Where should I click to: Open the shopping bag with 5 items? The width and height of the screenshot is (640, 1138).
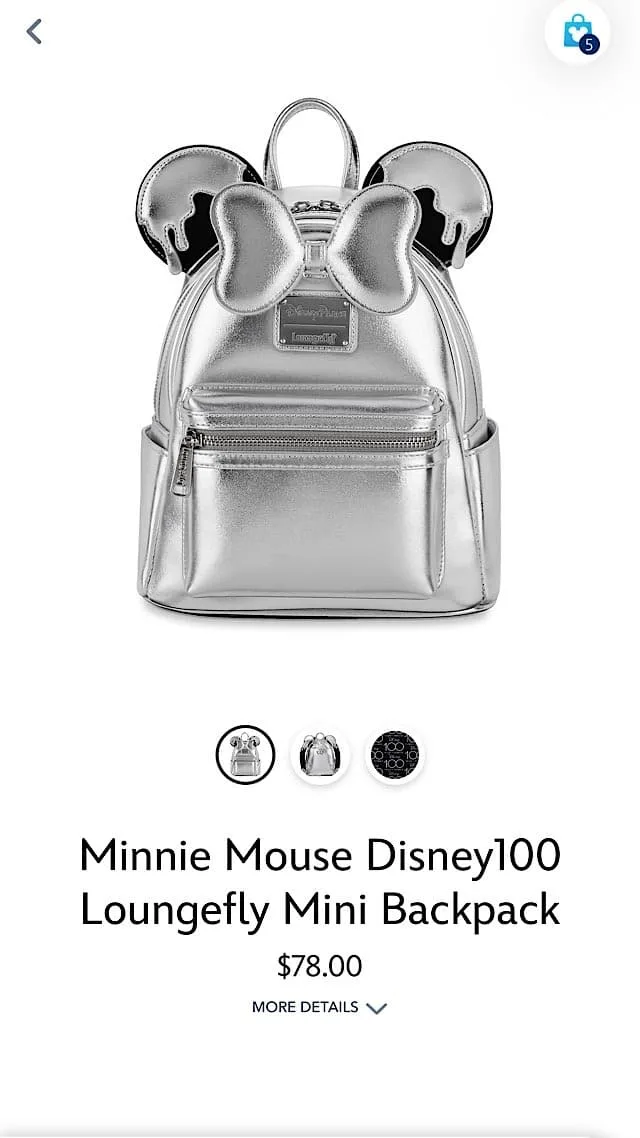(578, 33)
